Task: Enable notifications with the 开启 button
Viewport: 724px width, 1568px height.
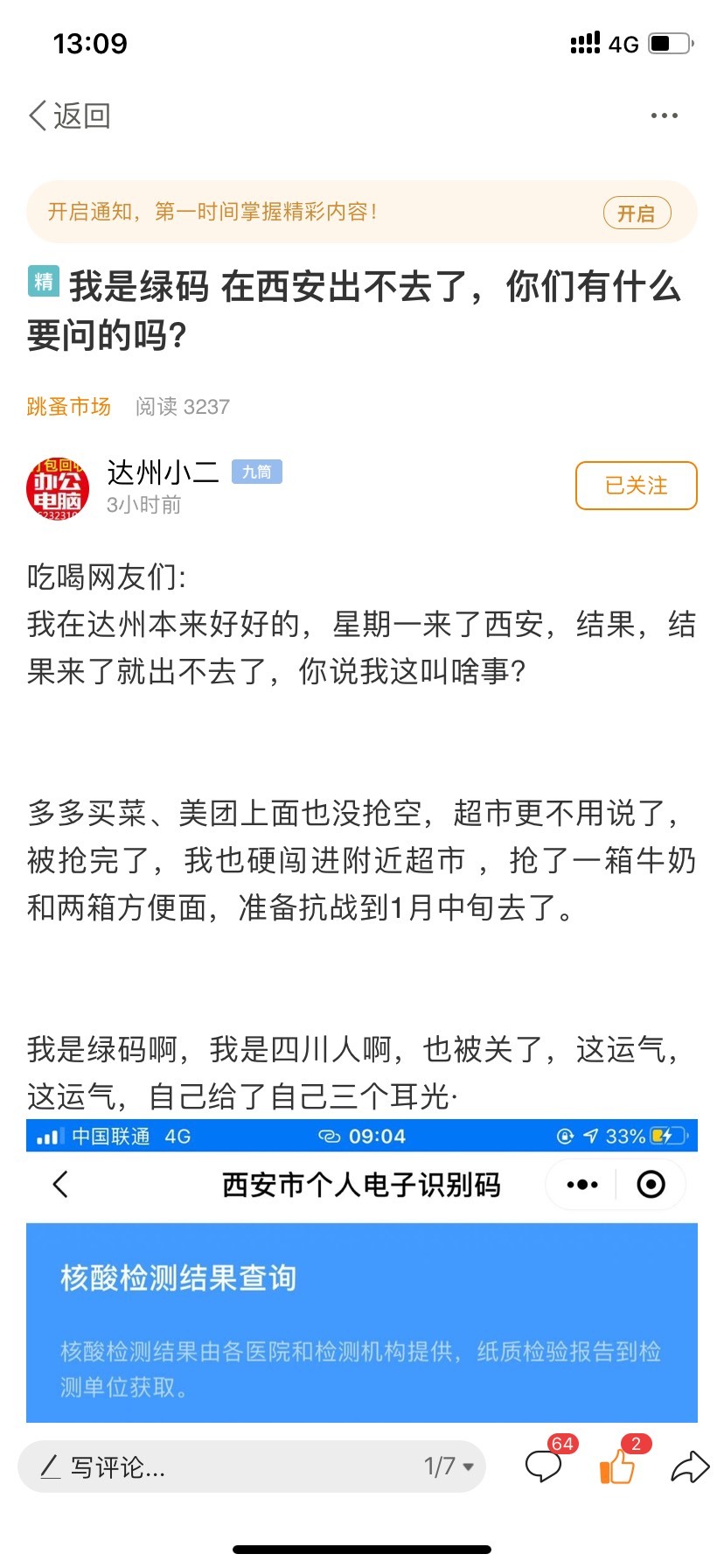Action: [637, 213]
